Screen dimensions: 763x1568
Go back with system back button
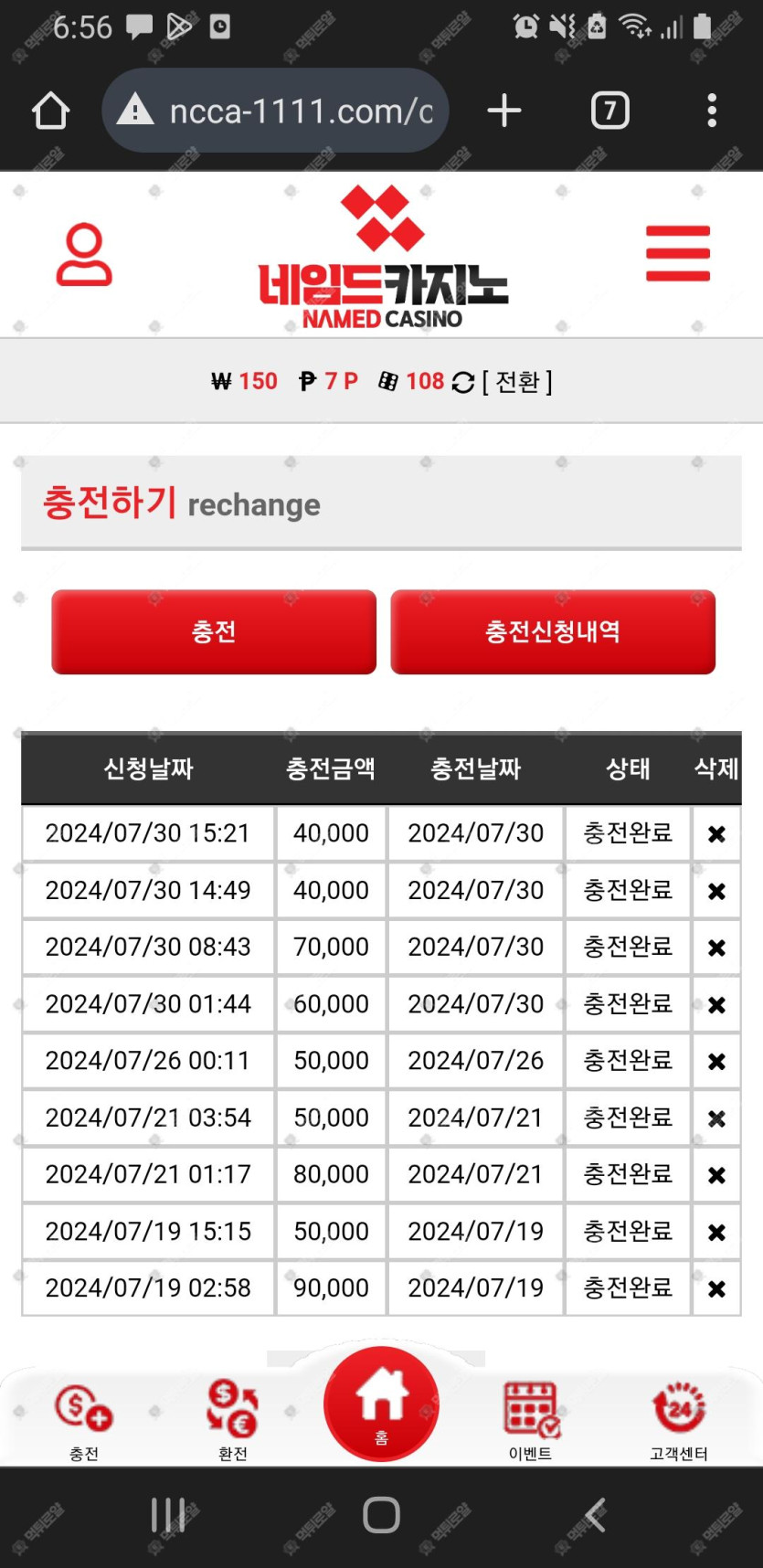coord(595,1514)
